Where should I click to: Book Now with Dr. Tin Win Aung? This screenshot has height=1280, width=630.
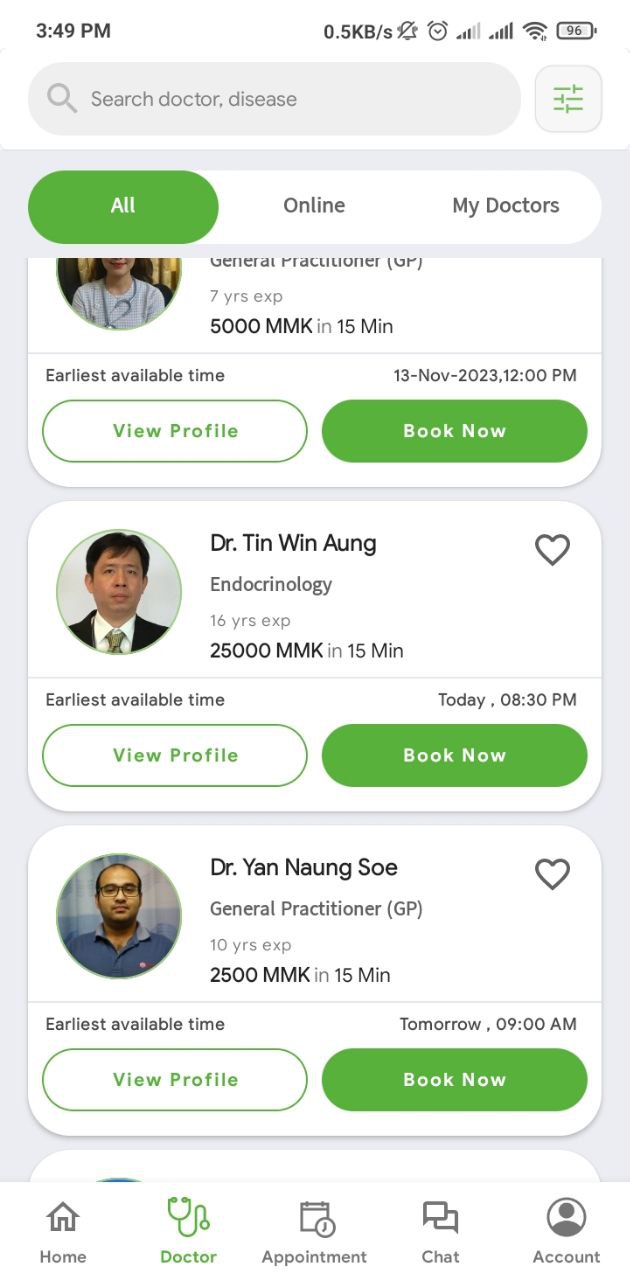point(454,755)
